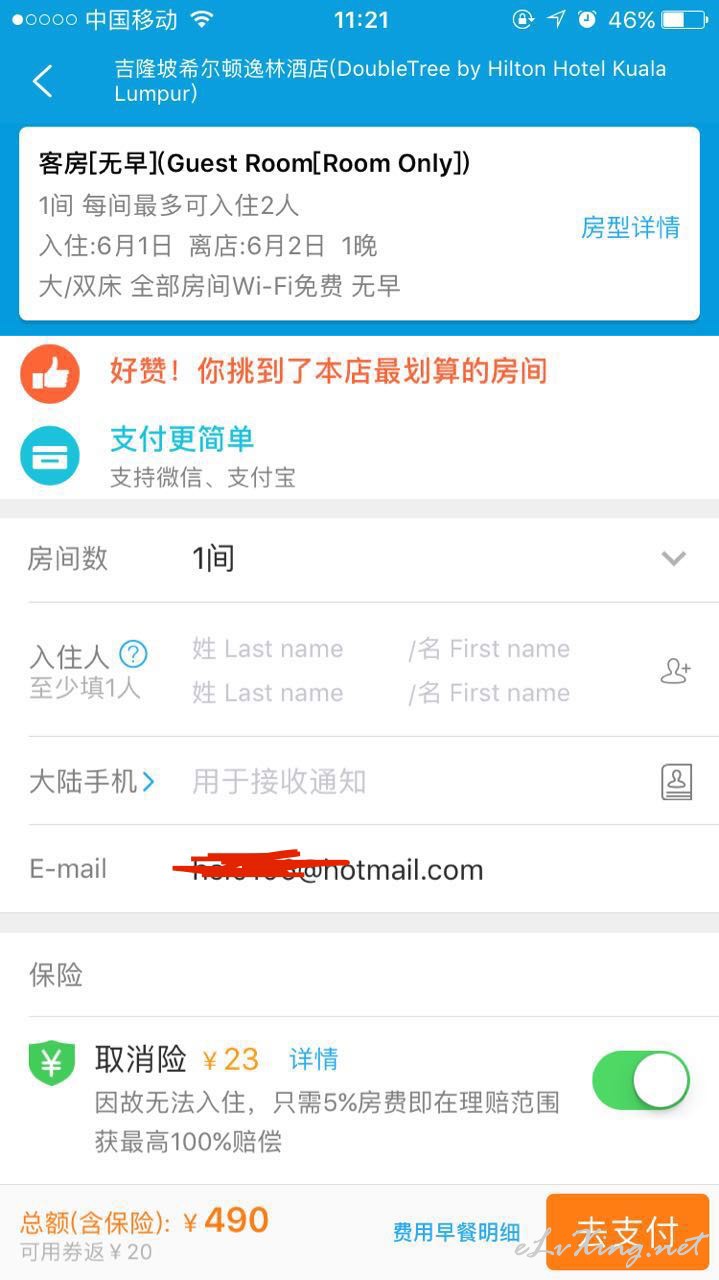Change the 大陆手机 phone region selector
Viewport: 719px width, 1280px height.
[92, 781]
